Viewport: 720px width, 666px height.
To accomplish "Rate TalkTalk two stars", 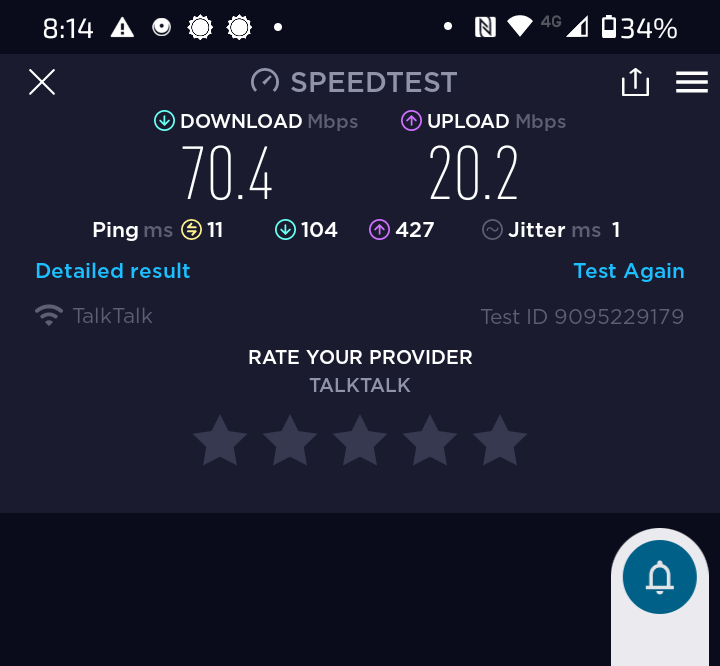I will (290, 441).
